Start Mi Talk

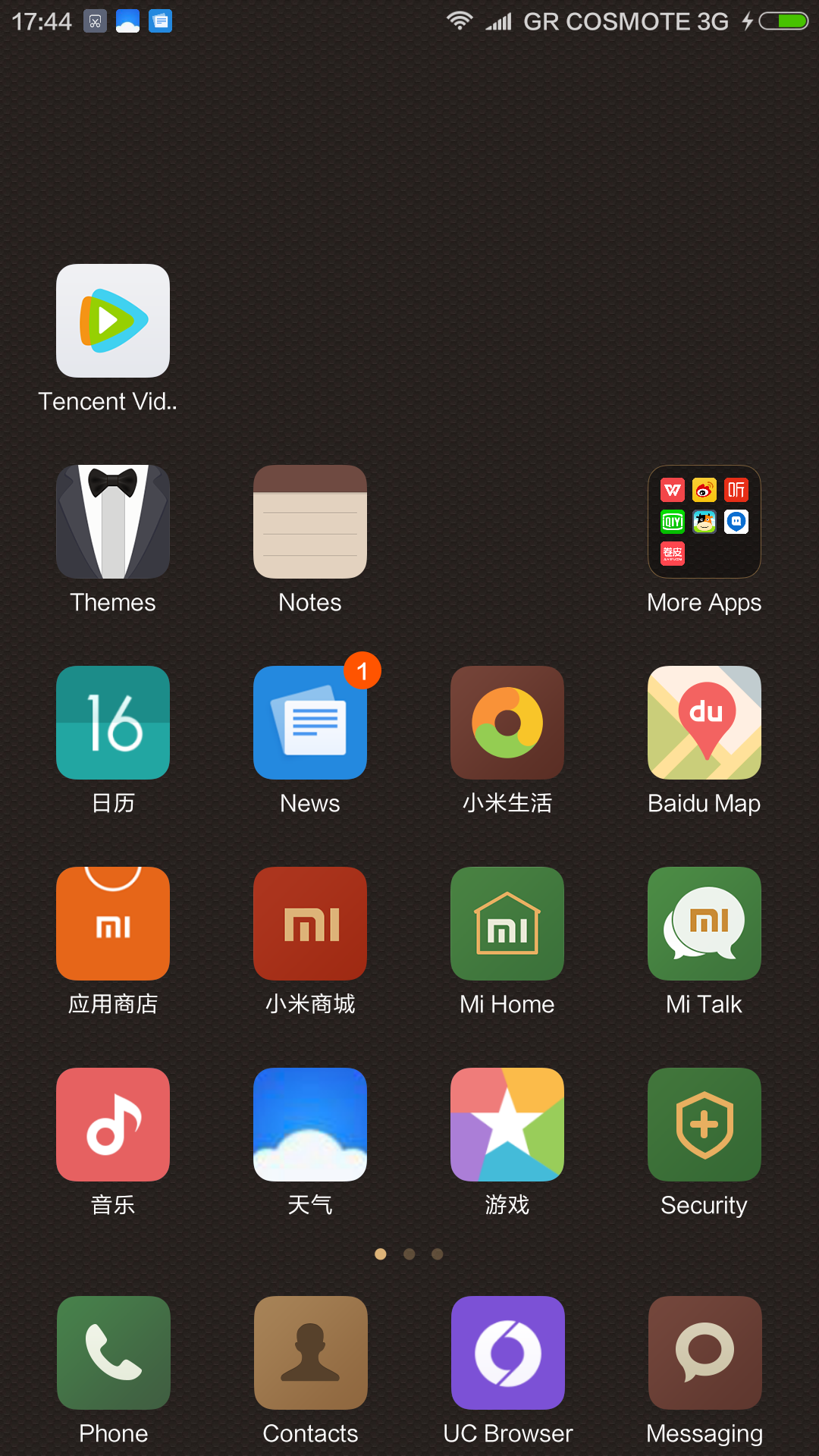[x=704, y=924]
